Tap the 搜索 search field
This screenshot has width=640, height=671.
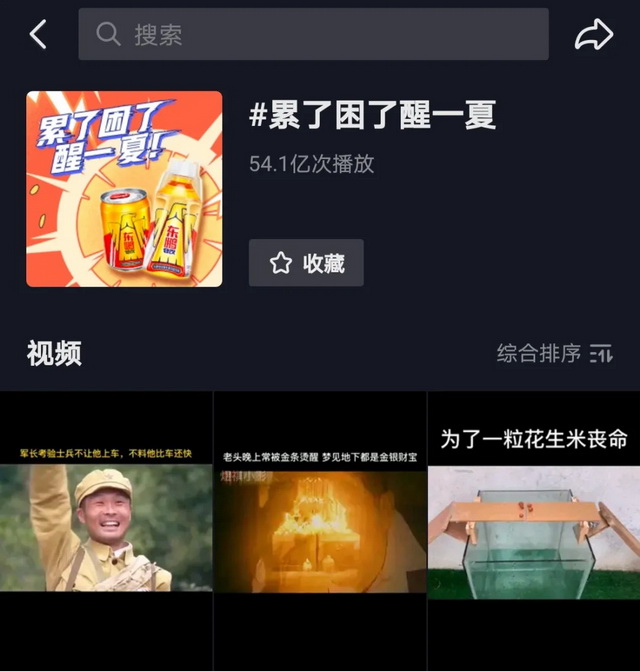[x=313, y=35]
